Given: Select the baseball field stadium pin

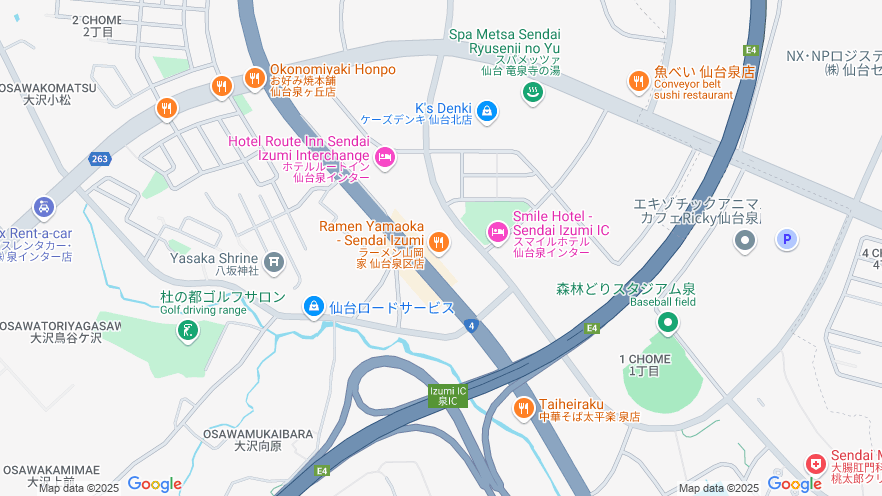Looking at the screenshot, I should [667, 323].
